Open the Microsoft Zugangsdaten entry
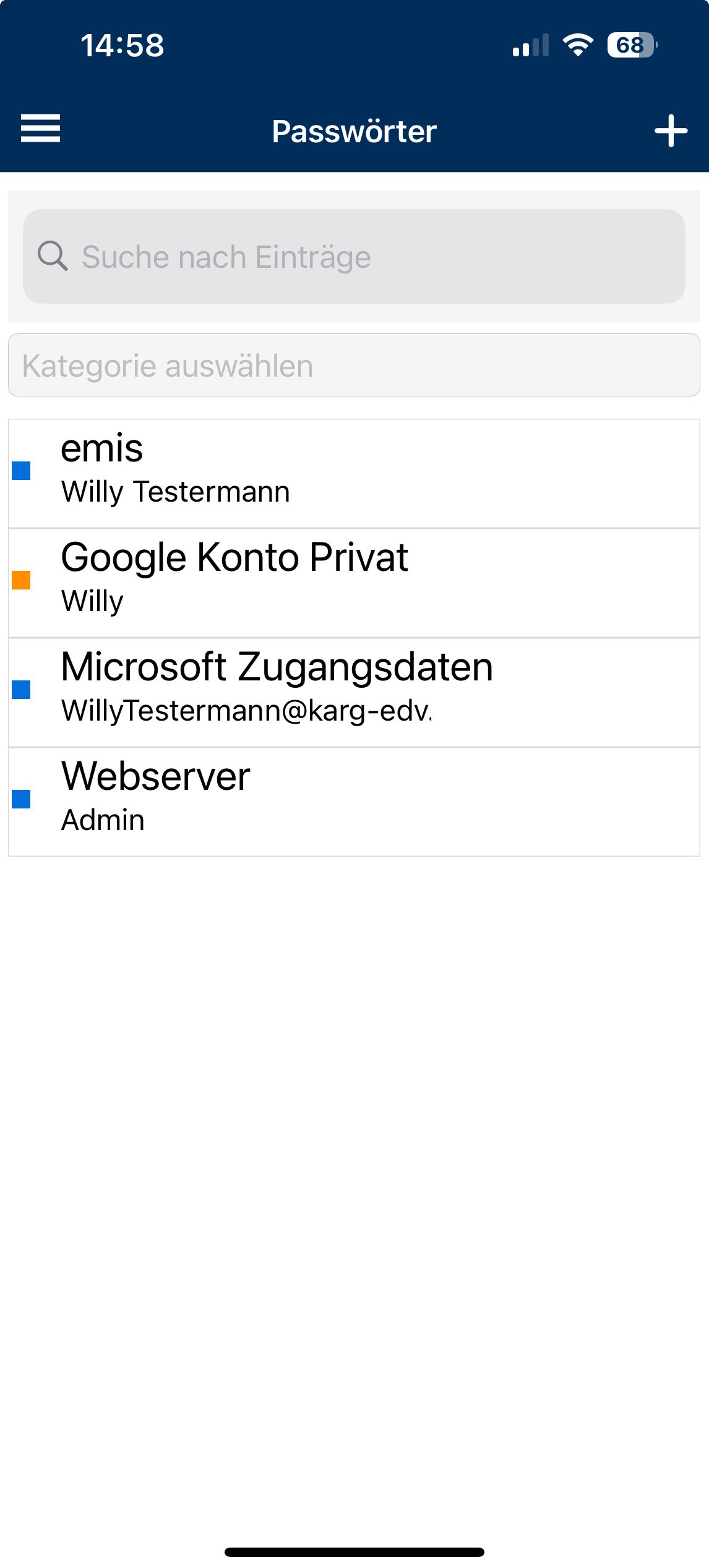The image size is (709, 1568). point(354,693)
